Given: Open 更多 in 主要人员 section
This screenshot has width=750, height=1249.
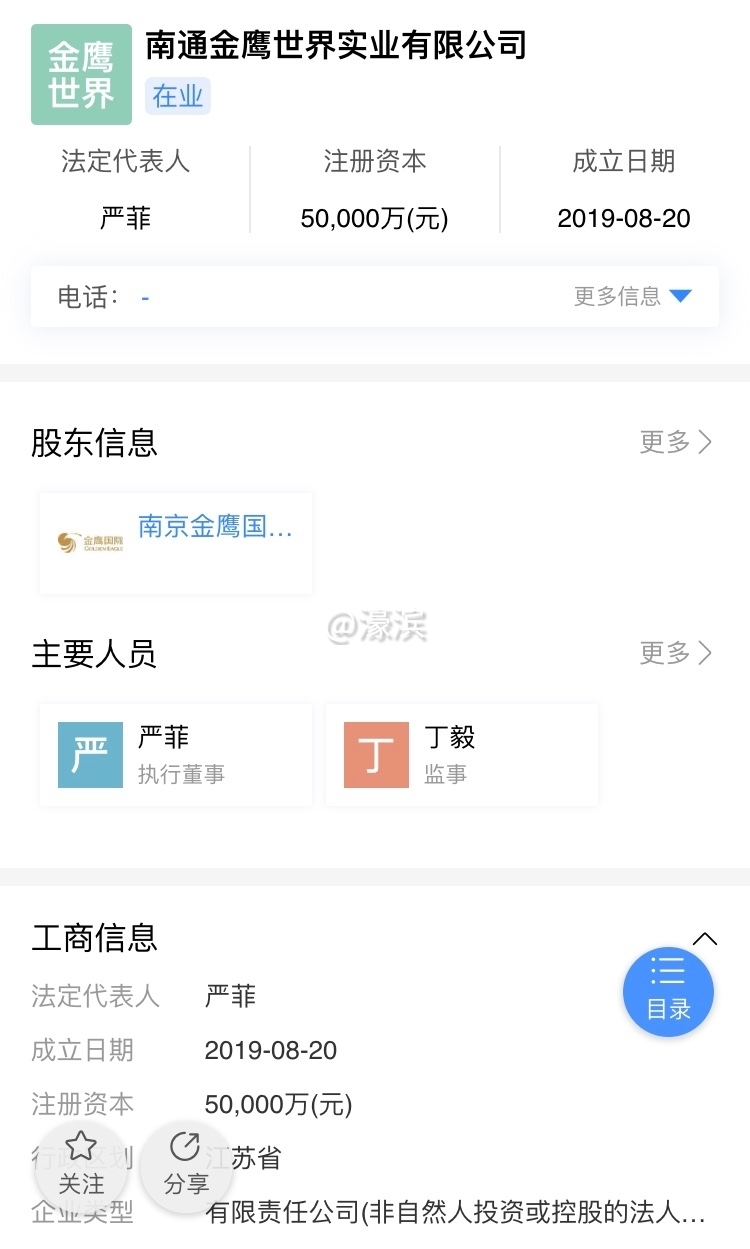Looking at the screenshot, I should (676, 654).
